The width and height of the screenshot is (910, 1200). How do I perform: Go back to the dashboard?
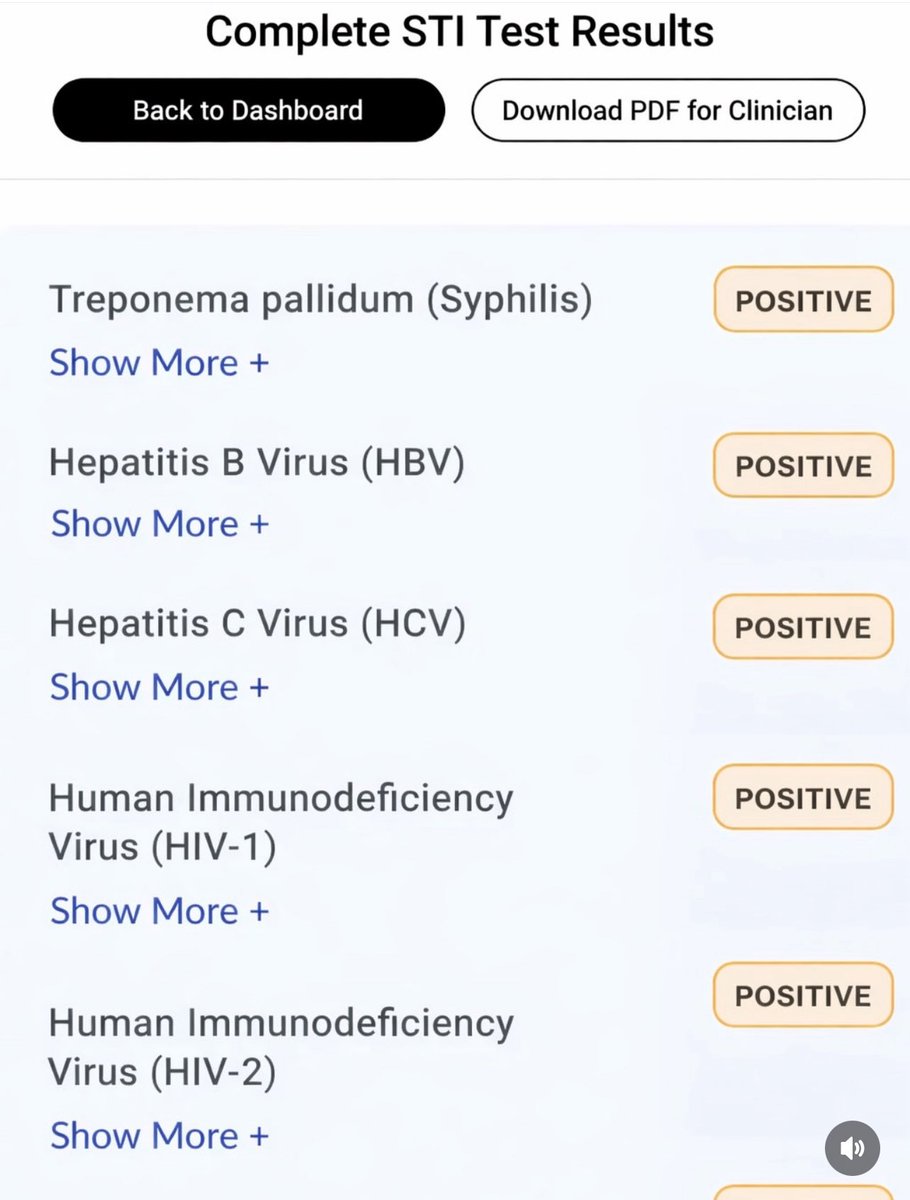point(248,110)
